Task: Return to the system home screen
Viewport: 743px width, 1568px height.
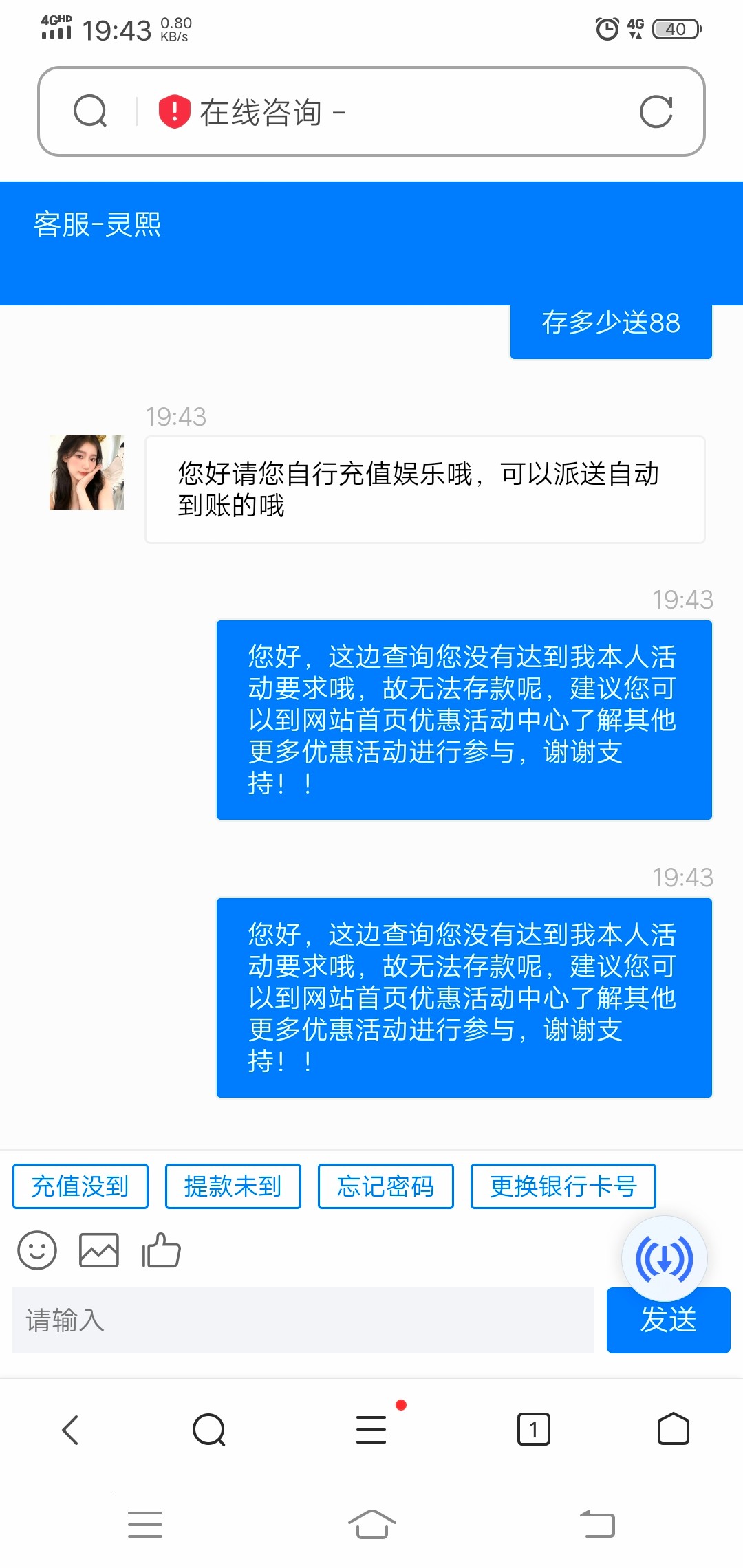Action: coord(371,1524)
